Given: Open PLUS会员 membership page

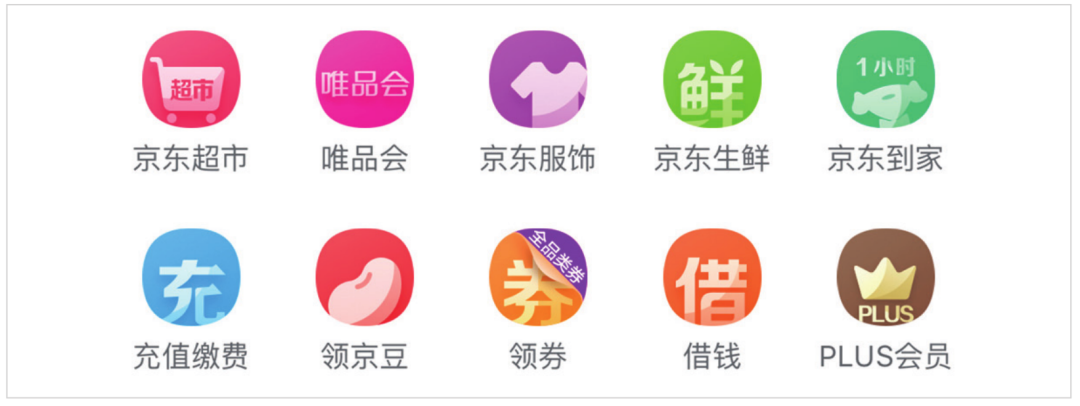Looking at the screenshot, I should click(884, 278).
